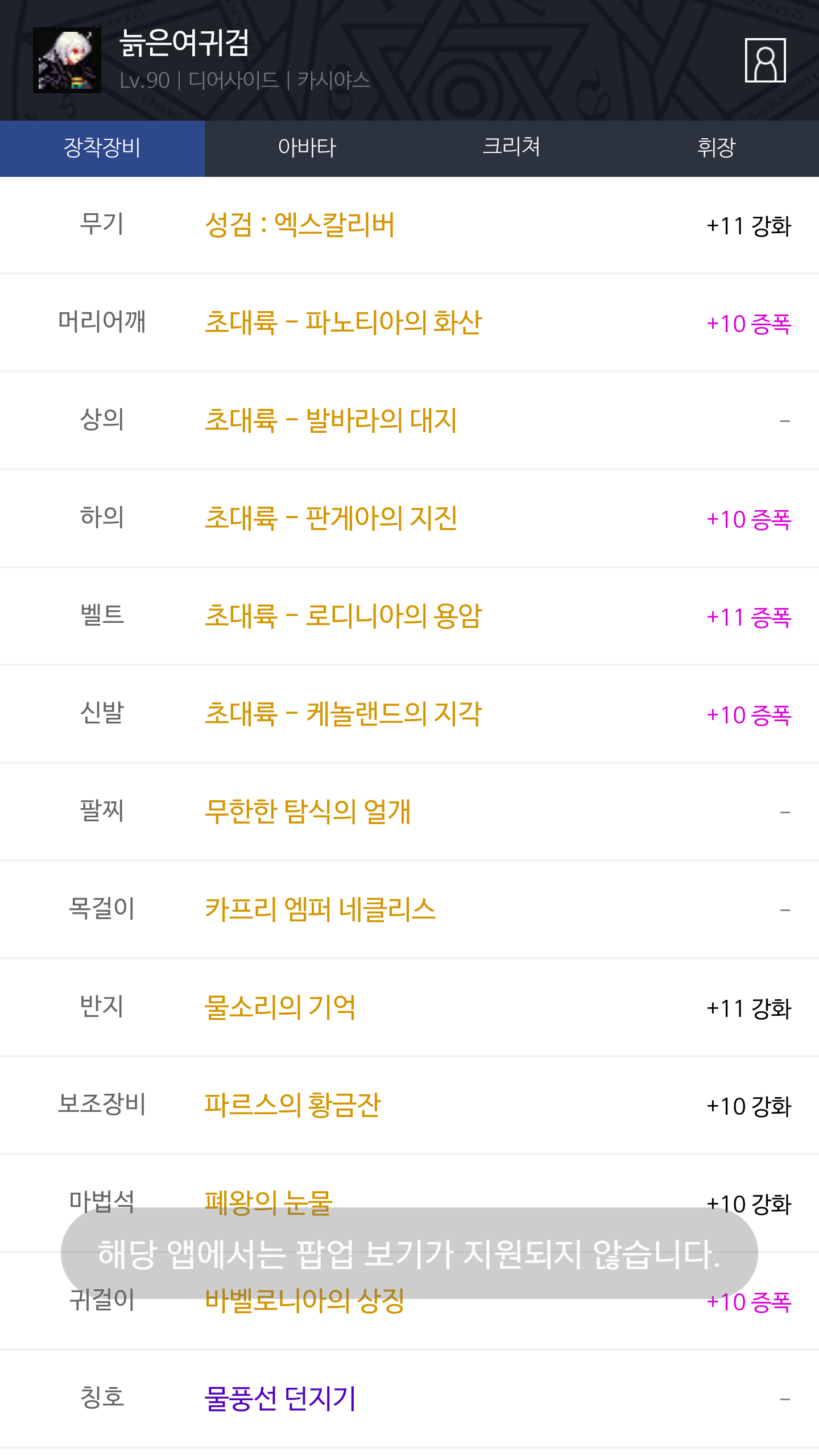Switch to the 크리쳐 tab
The height and width of the screenshot is (1456, 819).
[512, 148]
